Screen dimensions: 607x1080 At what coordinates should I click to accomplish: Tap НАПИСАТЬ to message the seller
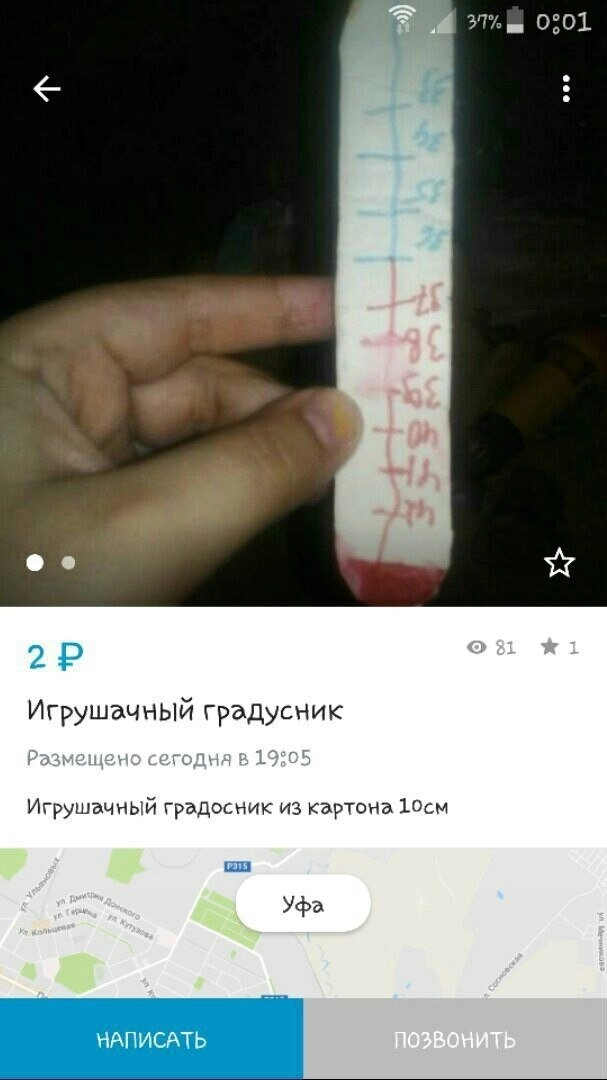tap(151, 1039)
